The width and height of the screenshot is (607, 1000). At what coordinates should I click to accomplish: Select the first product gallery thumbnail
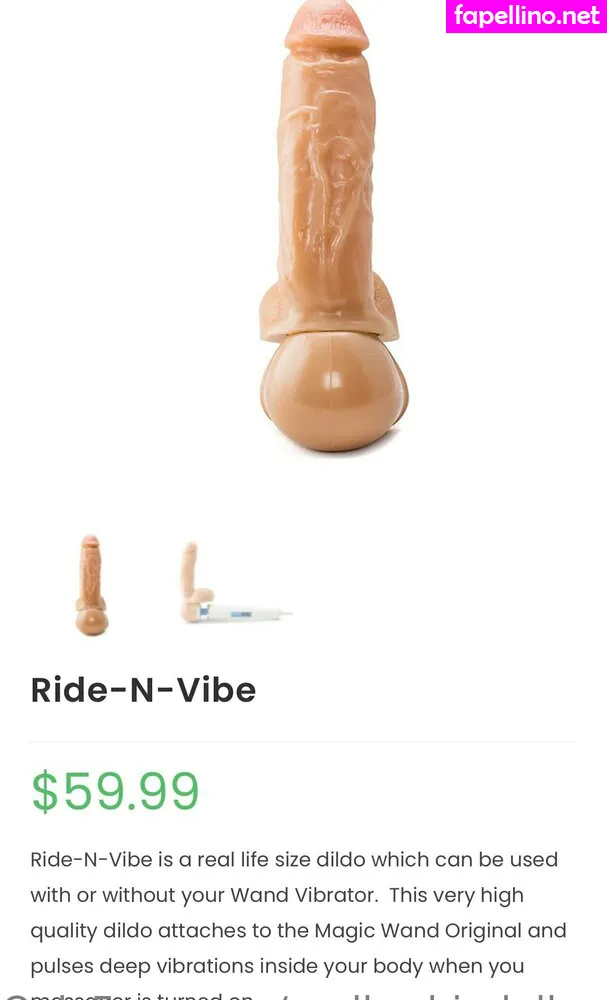tap(91, 585)
